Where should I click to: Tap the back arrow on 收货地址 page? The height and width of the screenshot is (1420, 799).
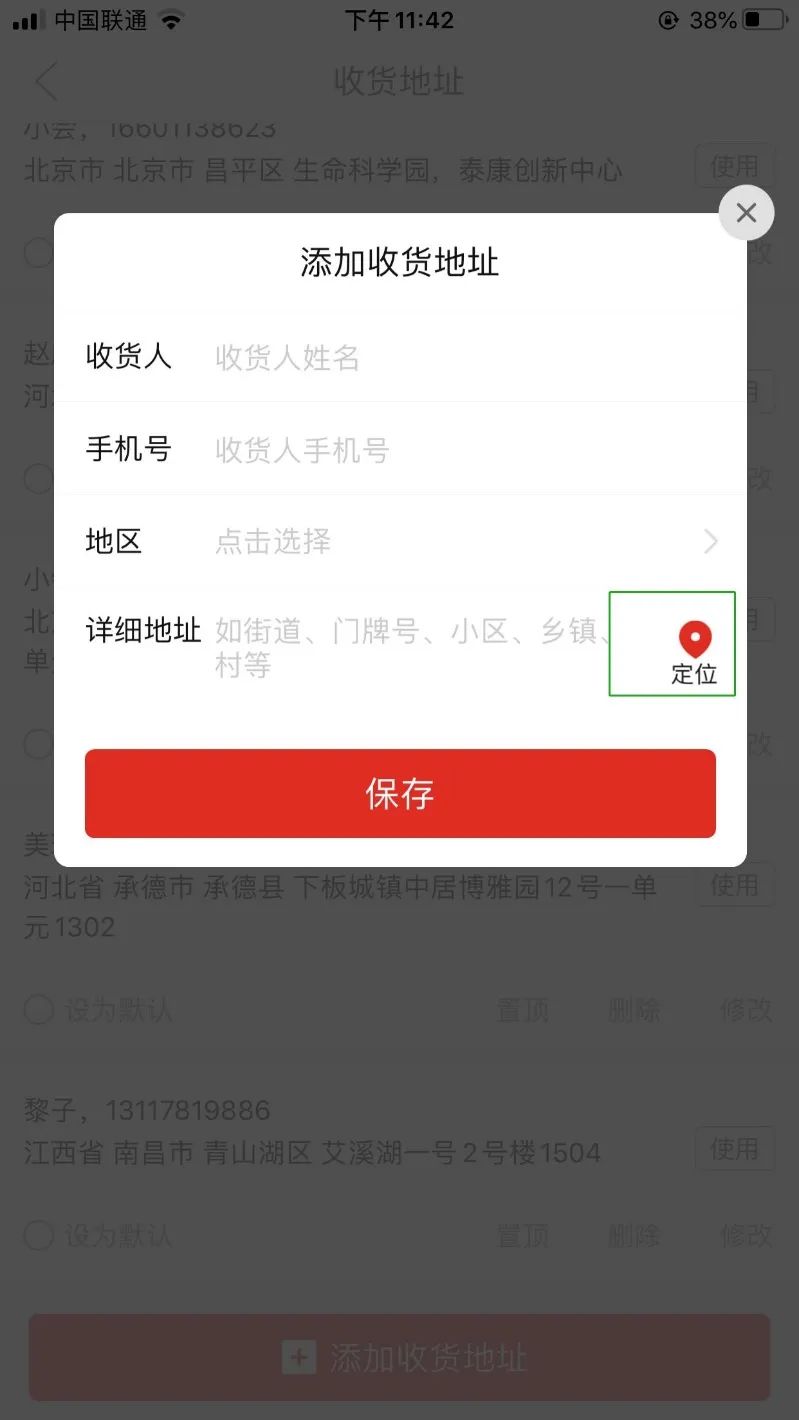(44, 81)
